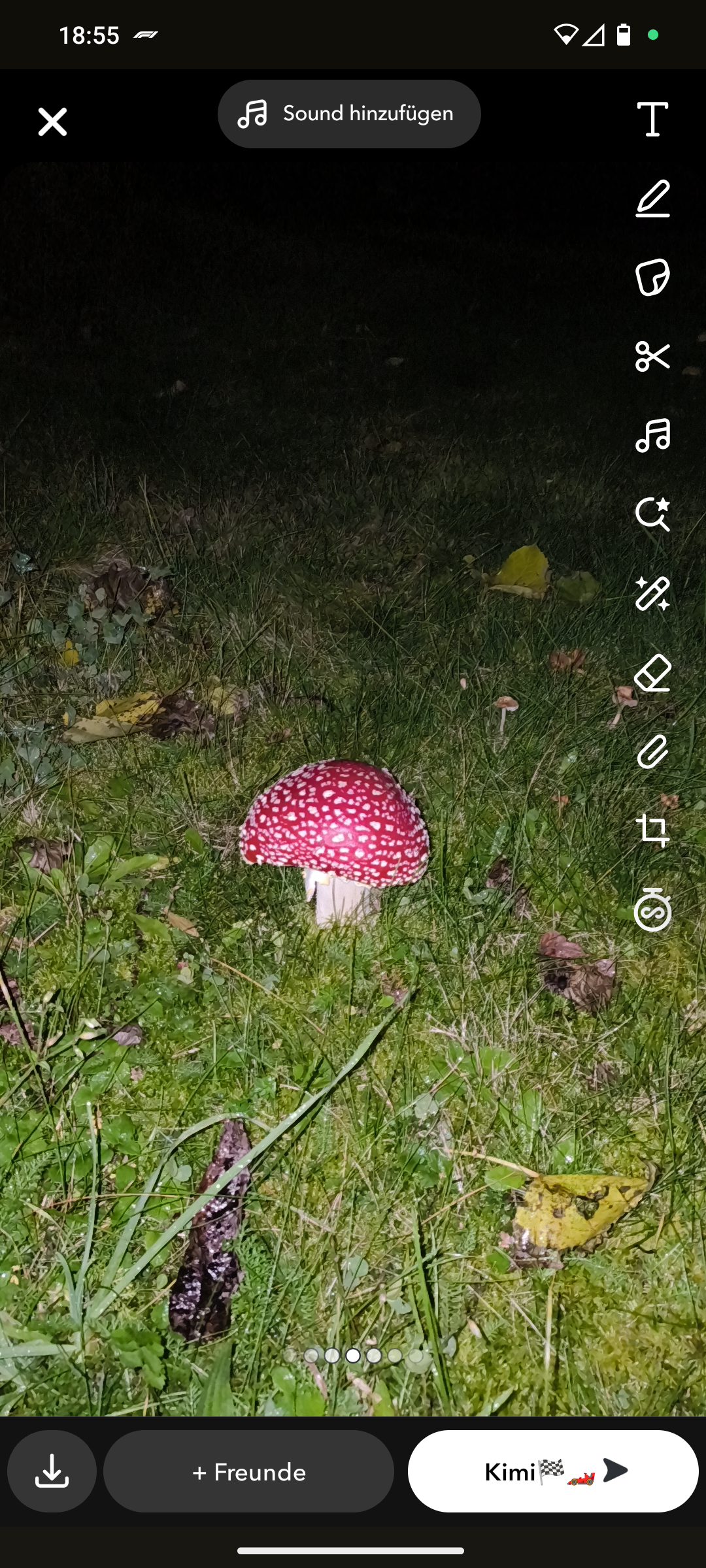Open the sticker picker
This screenshot has height=1568, width=706.
coord(652,278)
